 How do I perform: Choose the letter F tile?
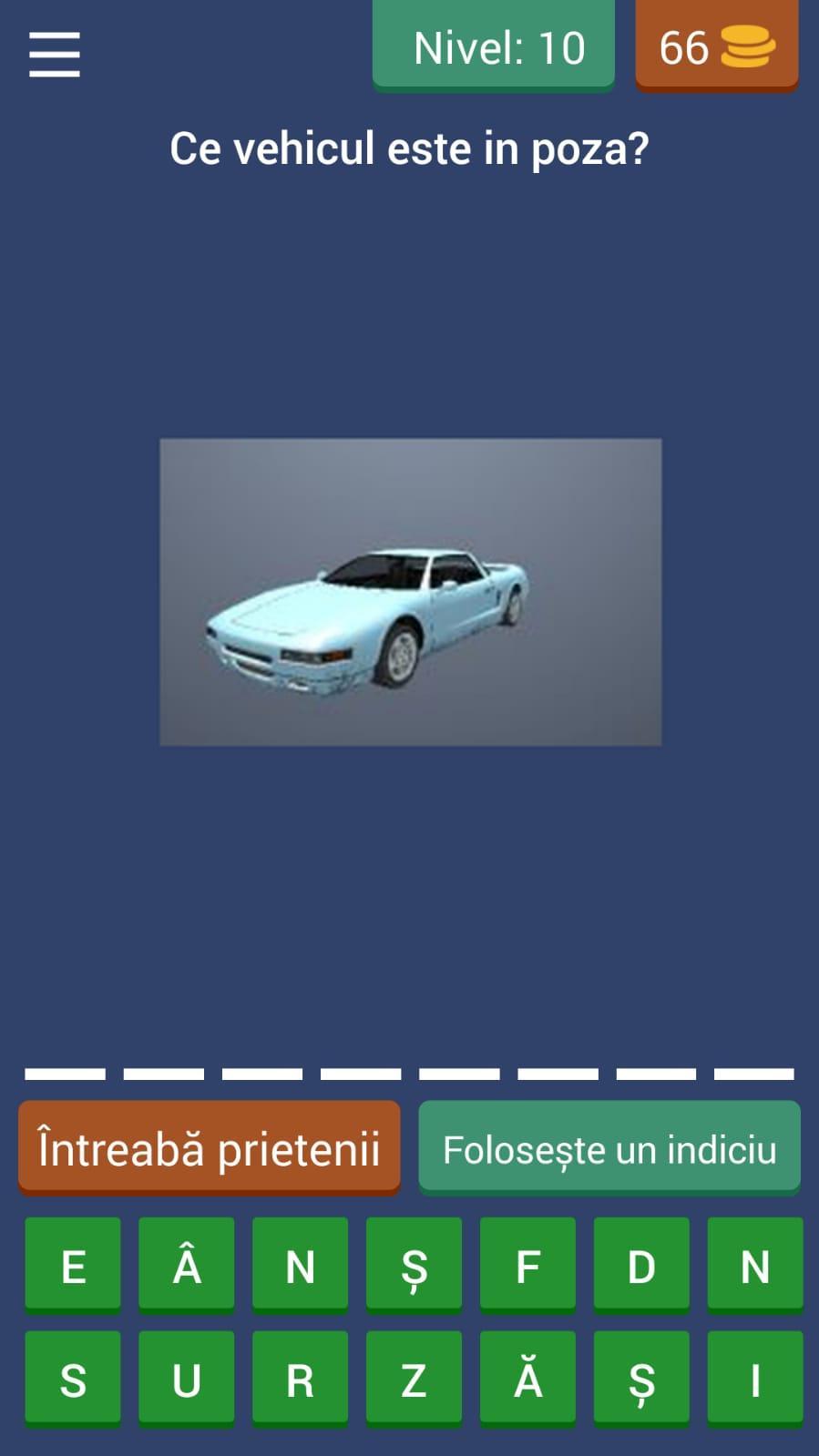click(527, 1265)
